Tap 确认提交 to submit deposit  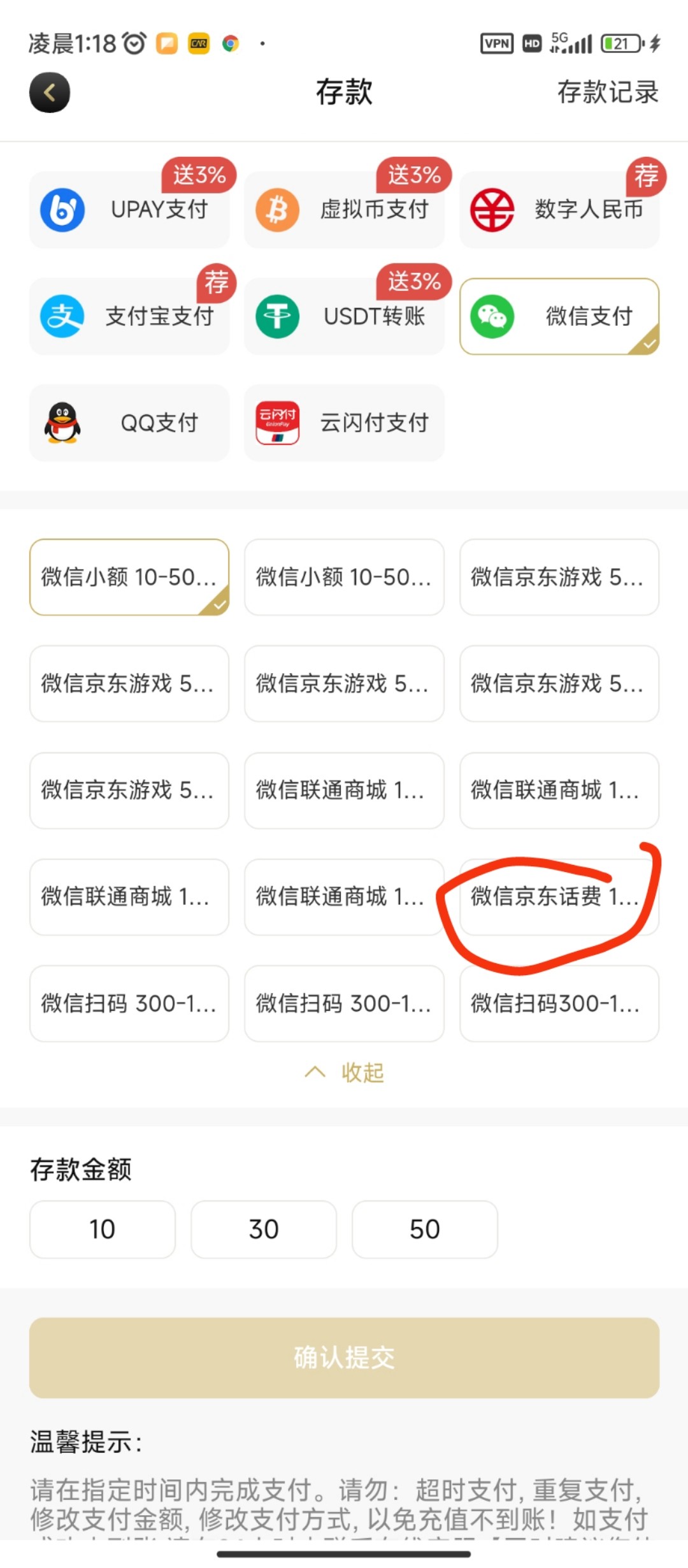pyautogui.click(x=344, y=1358)
